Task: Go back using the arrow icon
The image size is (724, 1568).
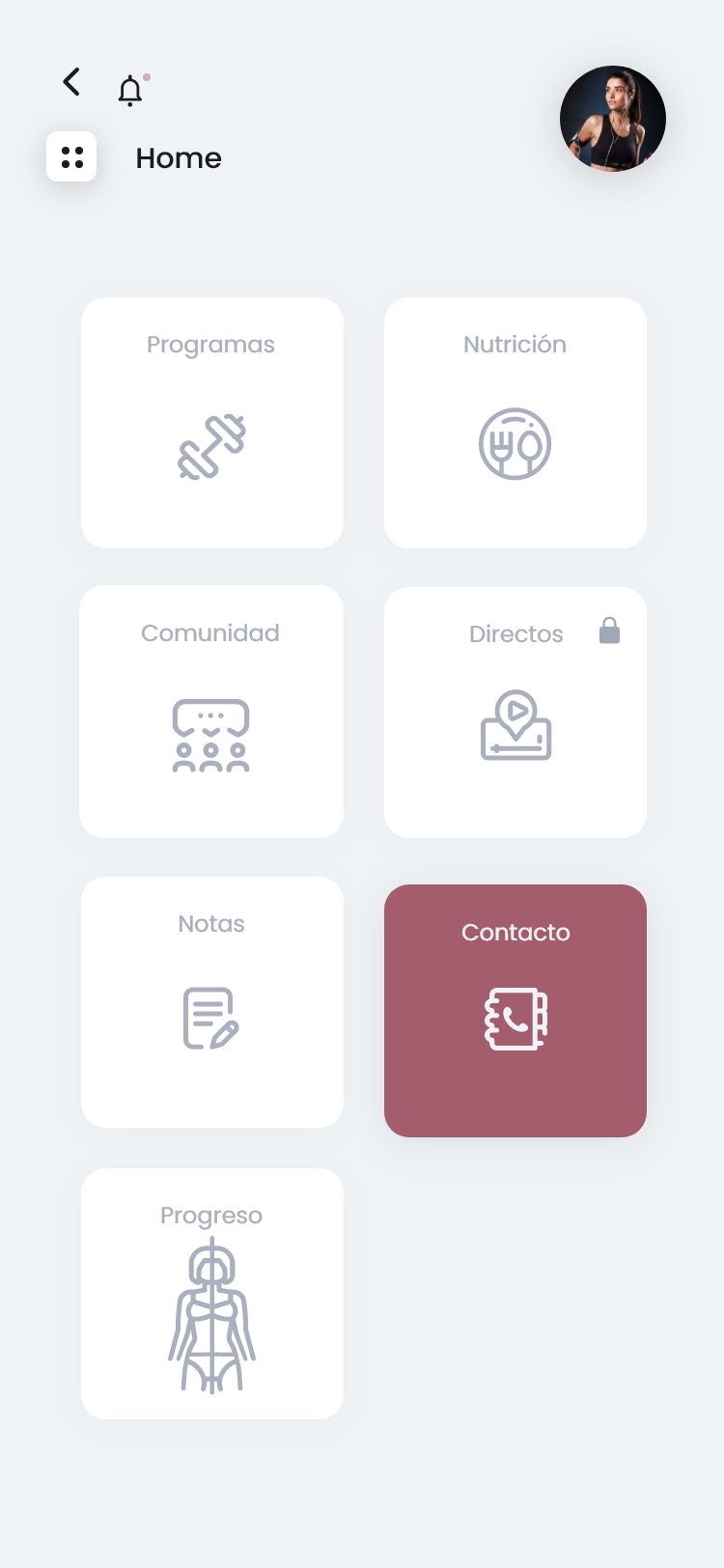Action: click(x=71, y=82)
